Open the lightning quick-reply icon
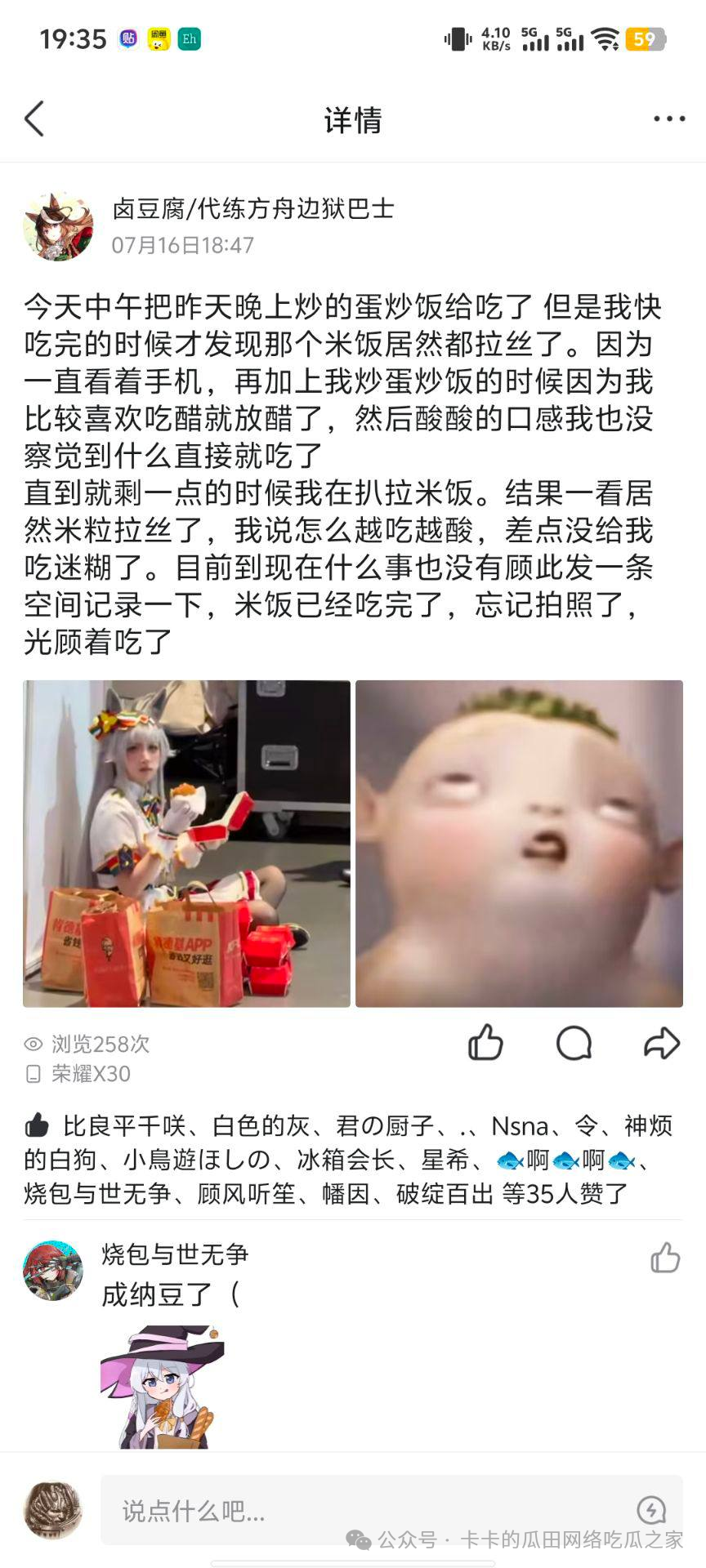 (651, 1510)
